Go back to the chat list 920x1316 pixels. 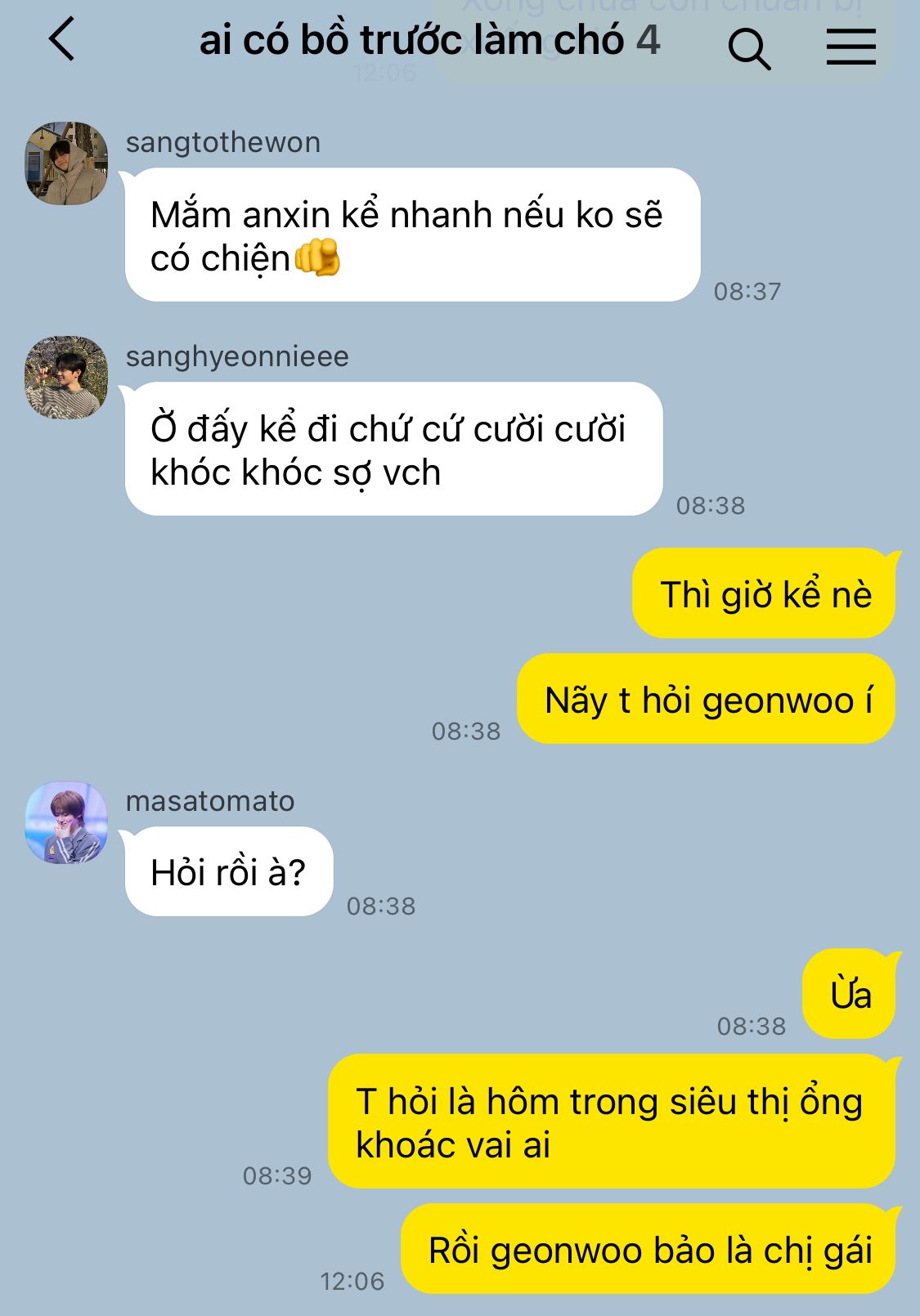(x=62, y=41)
